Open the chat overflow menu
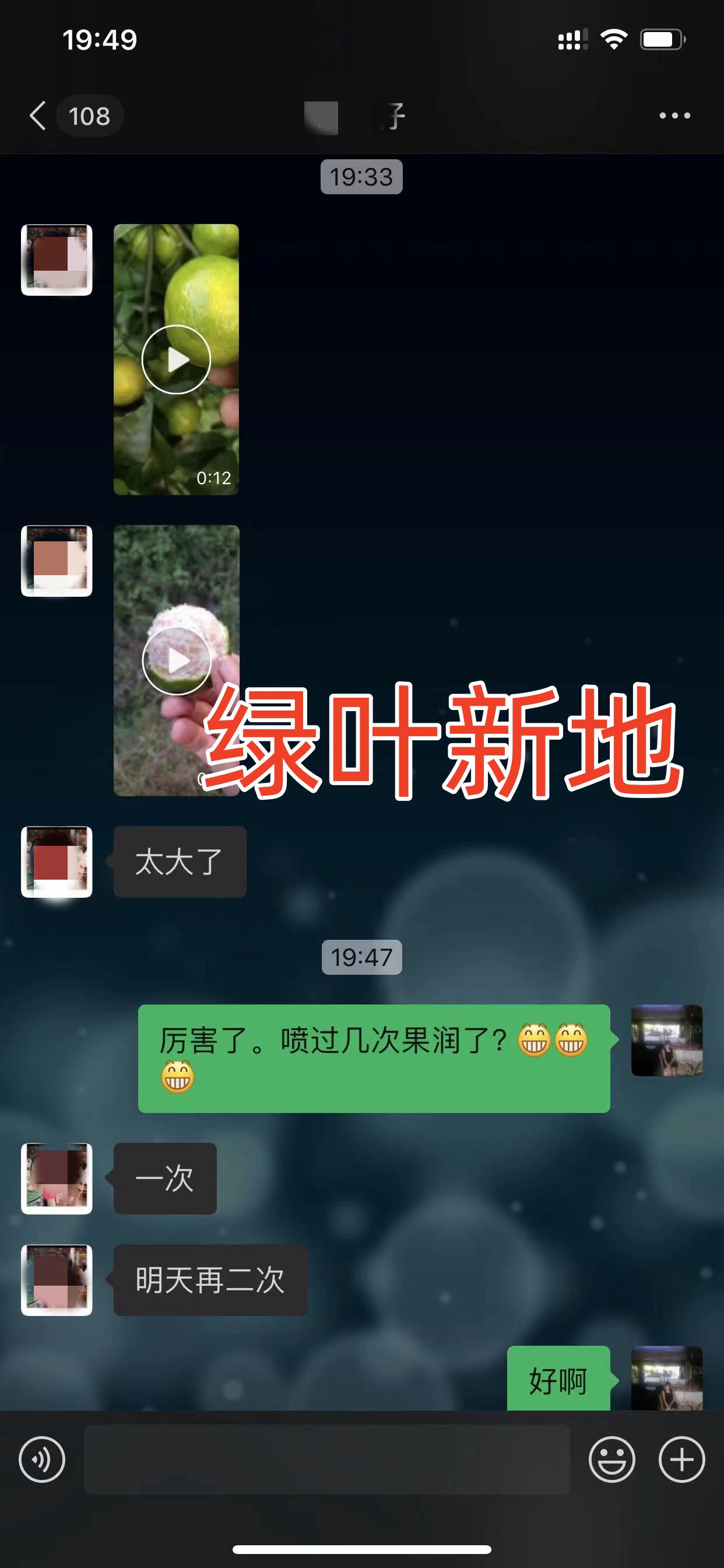 click(674, 116)
